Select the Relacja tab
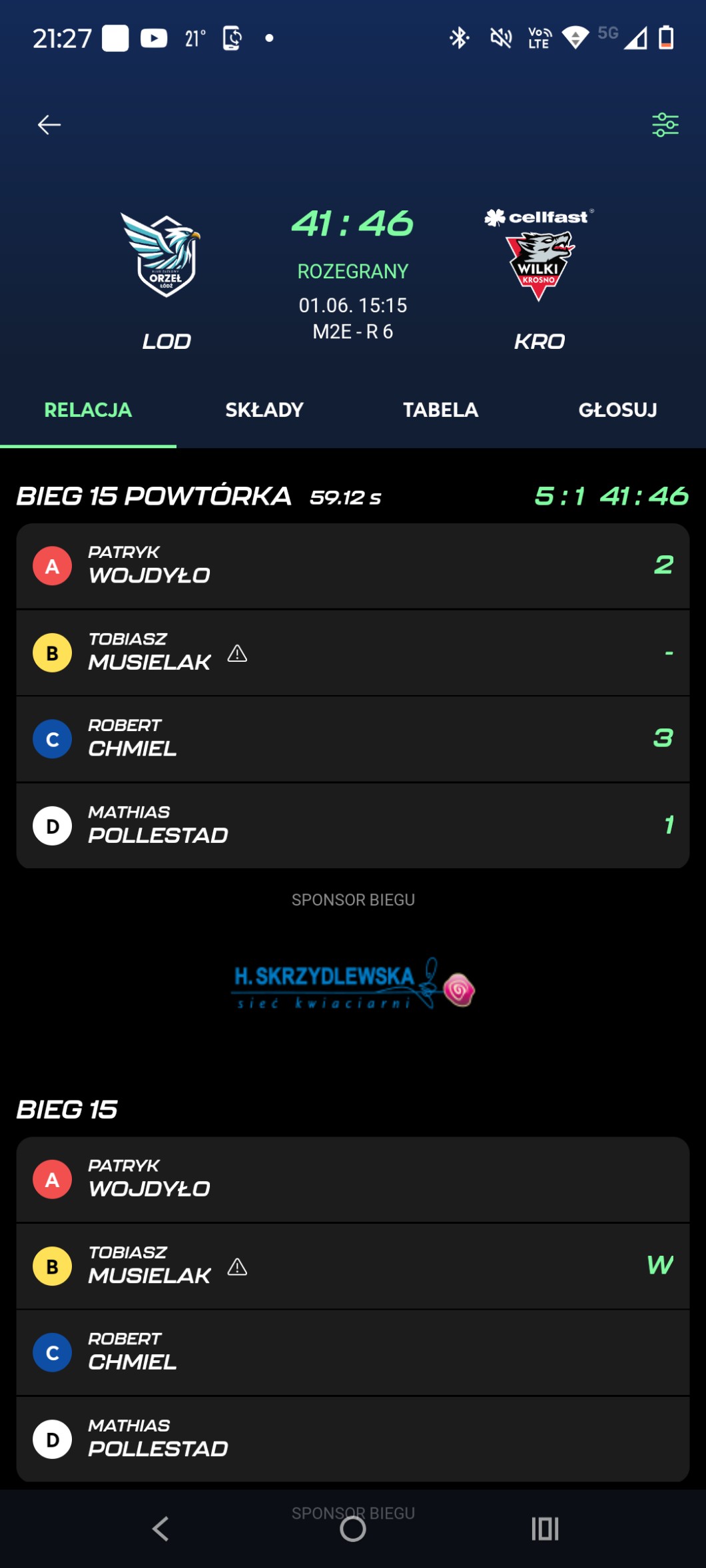 click(x=88, y=410)
